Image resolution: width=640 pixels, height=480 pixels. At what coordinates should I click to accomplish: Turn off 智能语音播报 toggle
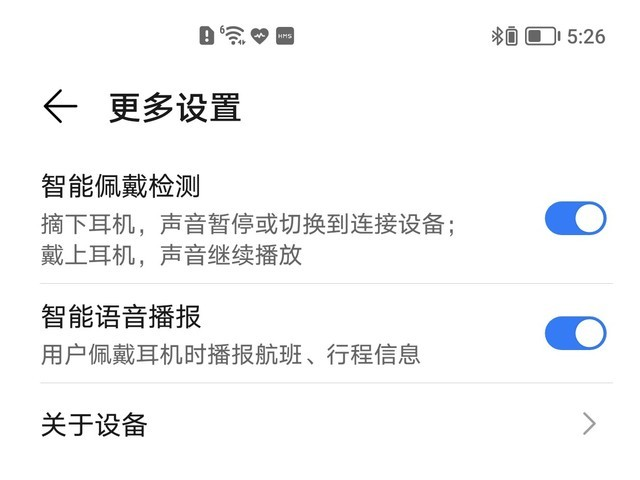tap(575, 333)
